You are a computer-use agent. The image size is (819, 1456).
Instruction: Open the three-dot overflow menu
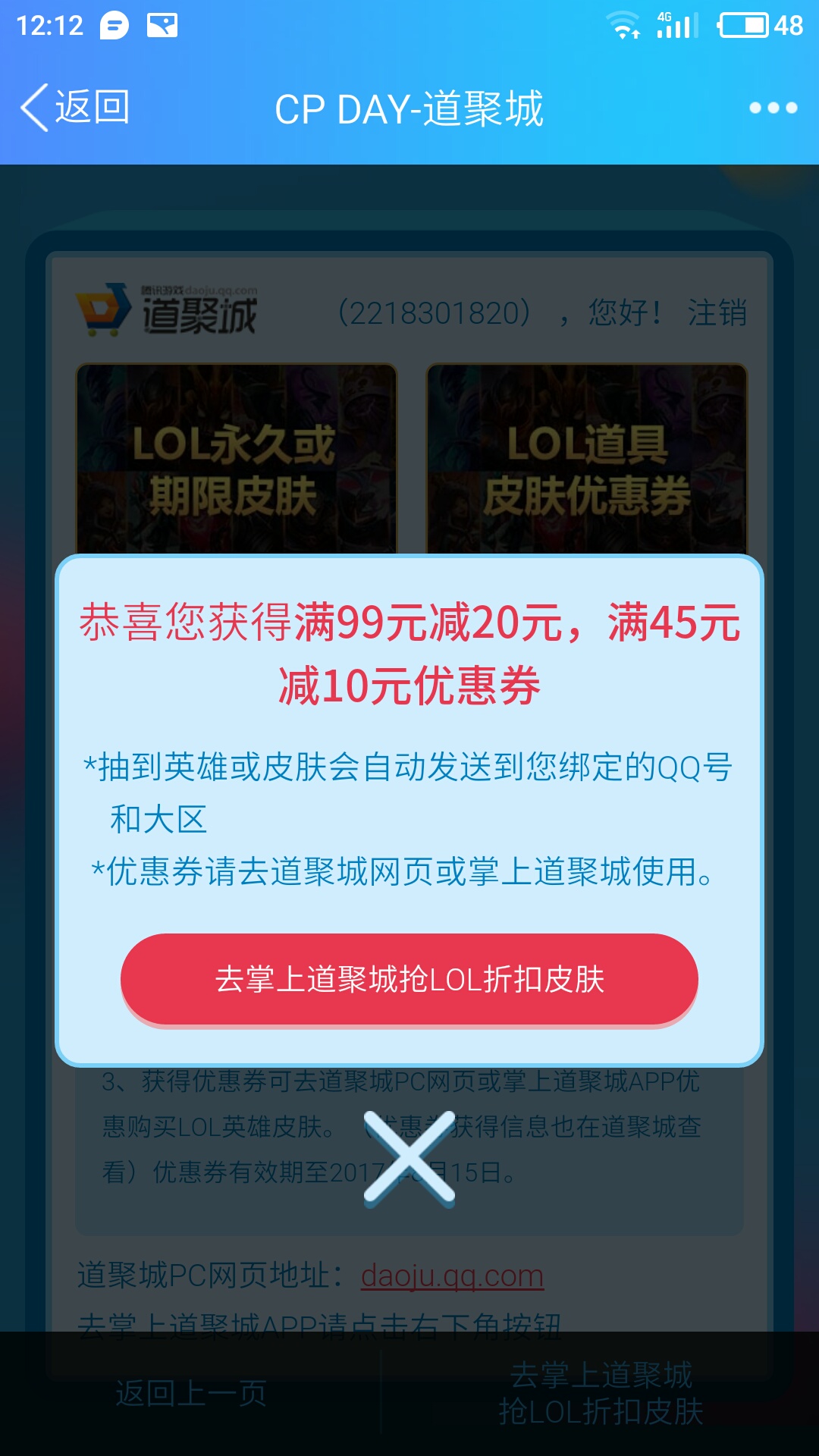click(x=773, y=108)
